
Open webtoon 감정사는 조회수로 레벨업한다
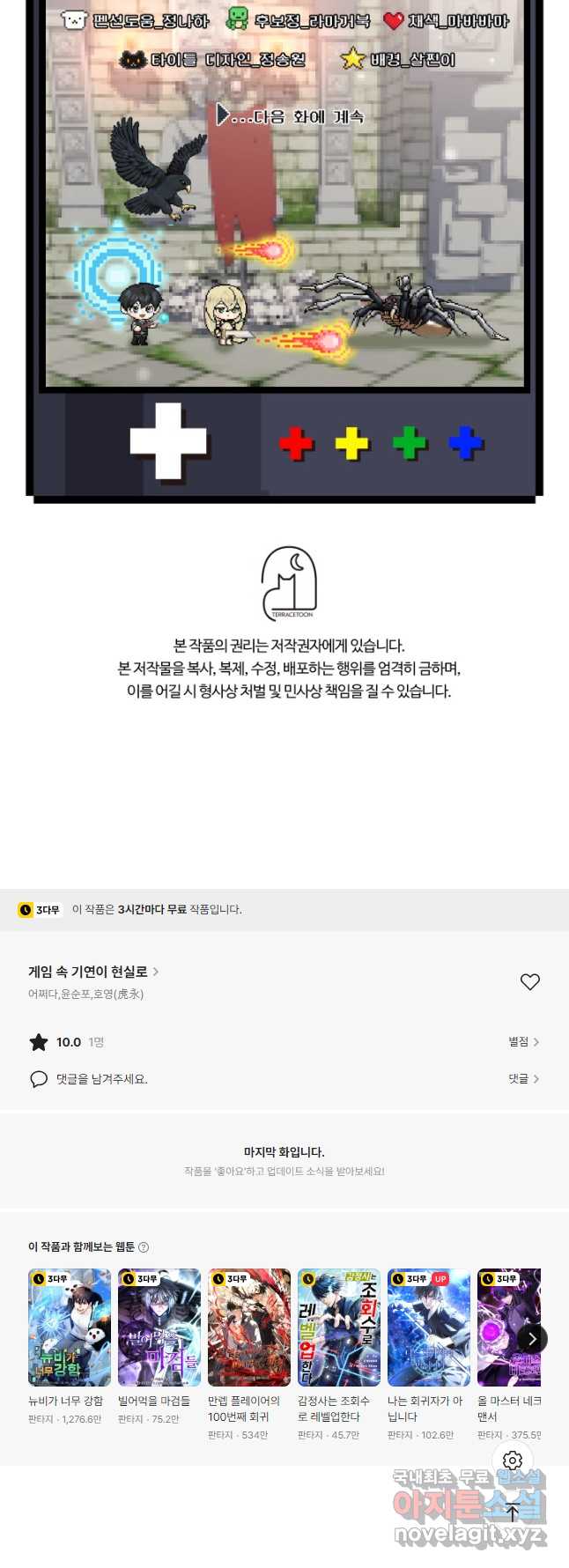(339, 1328)
